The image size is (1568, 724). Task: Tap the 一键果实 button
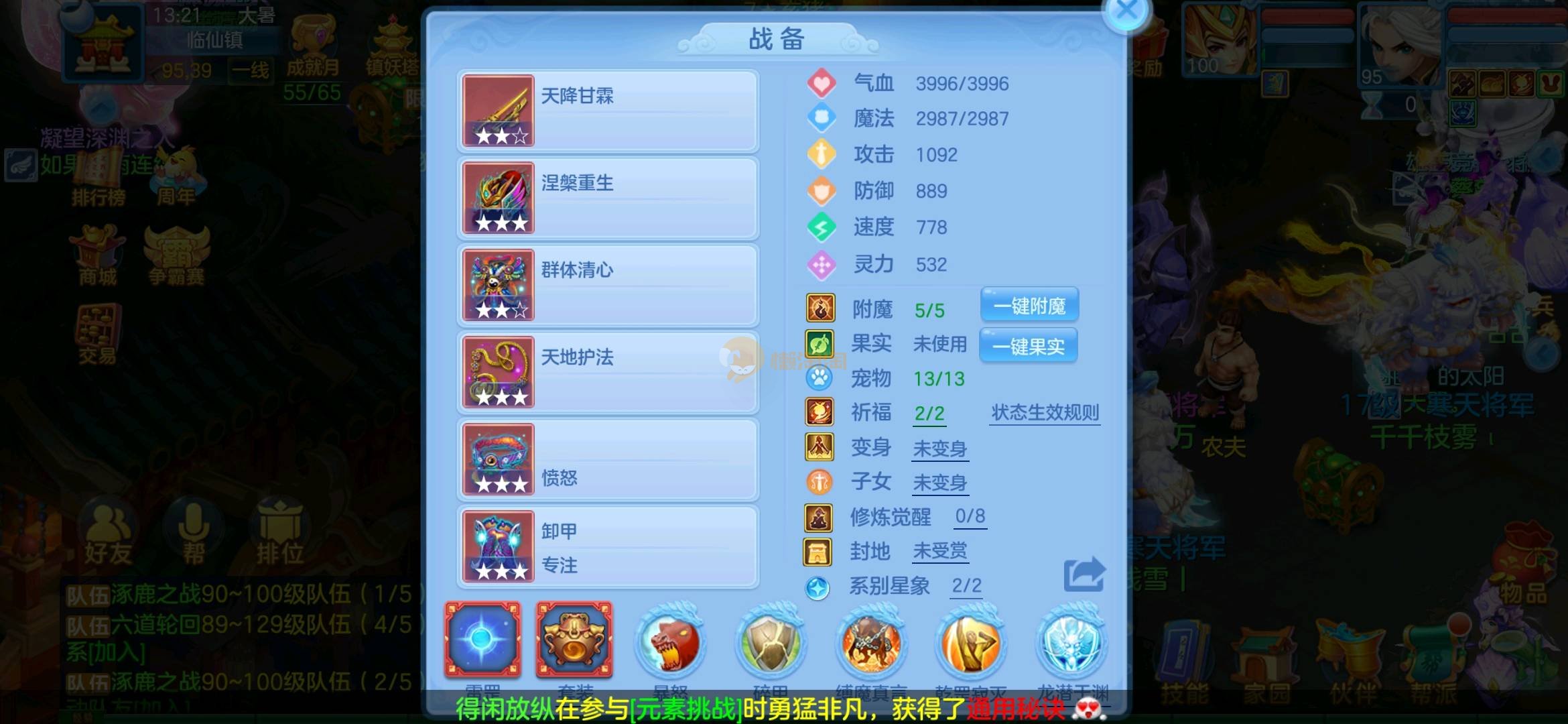click(x=1028, y=346)
